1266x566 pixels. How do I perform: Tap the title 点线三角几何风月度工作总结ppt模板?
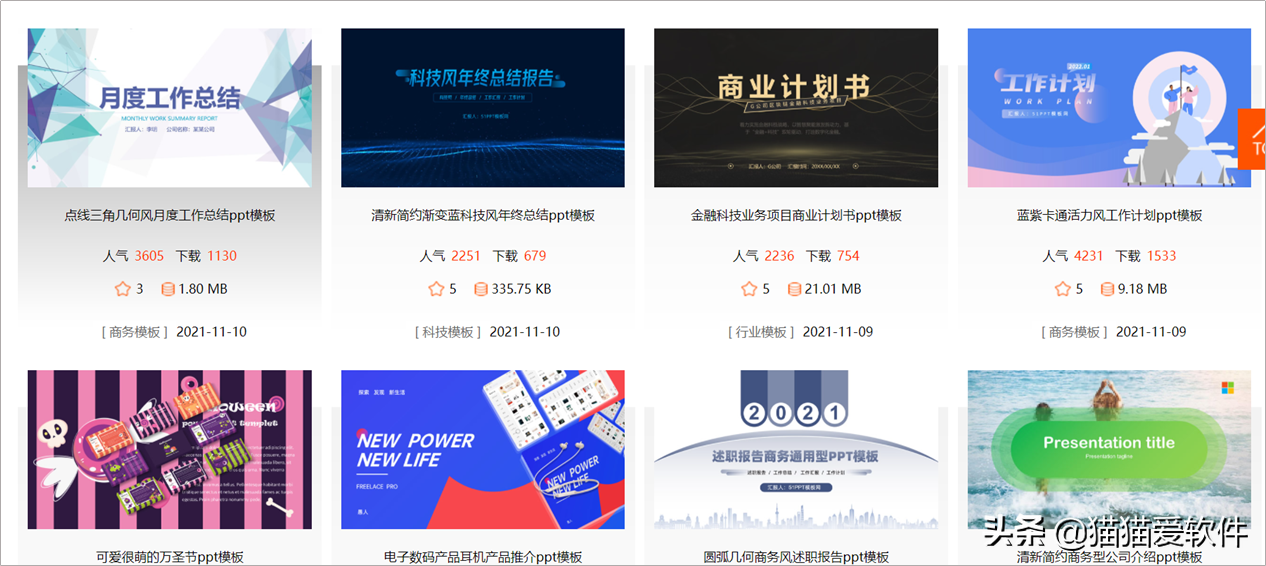[170, 215]
